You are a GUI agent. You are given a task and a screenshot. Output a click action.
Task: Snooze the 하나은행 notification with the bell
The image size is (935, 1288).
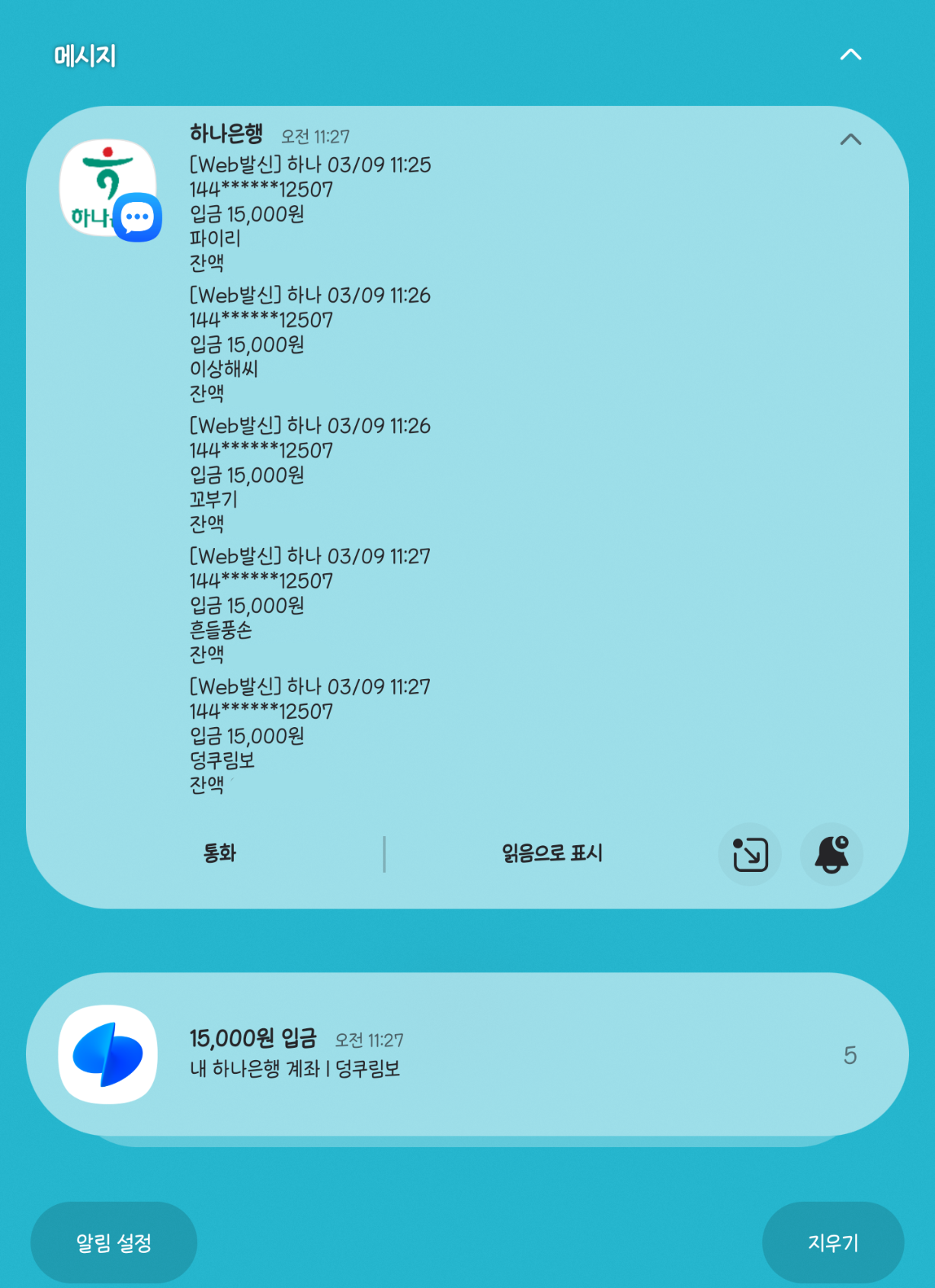coord(831,854)
